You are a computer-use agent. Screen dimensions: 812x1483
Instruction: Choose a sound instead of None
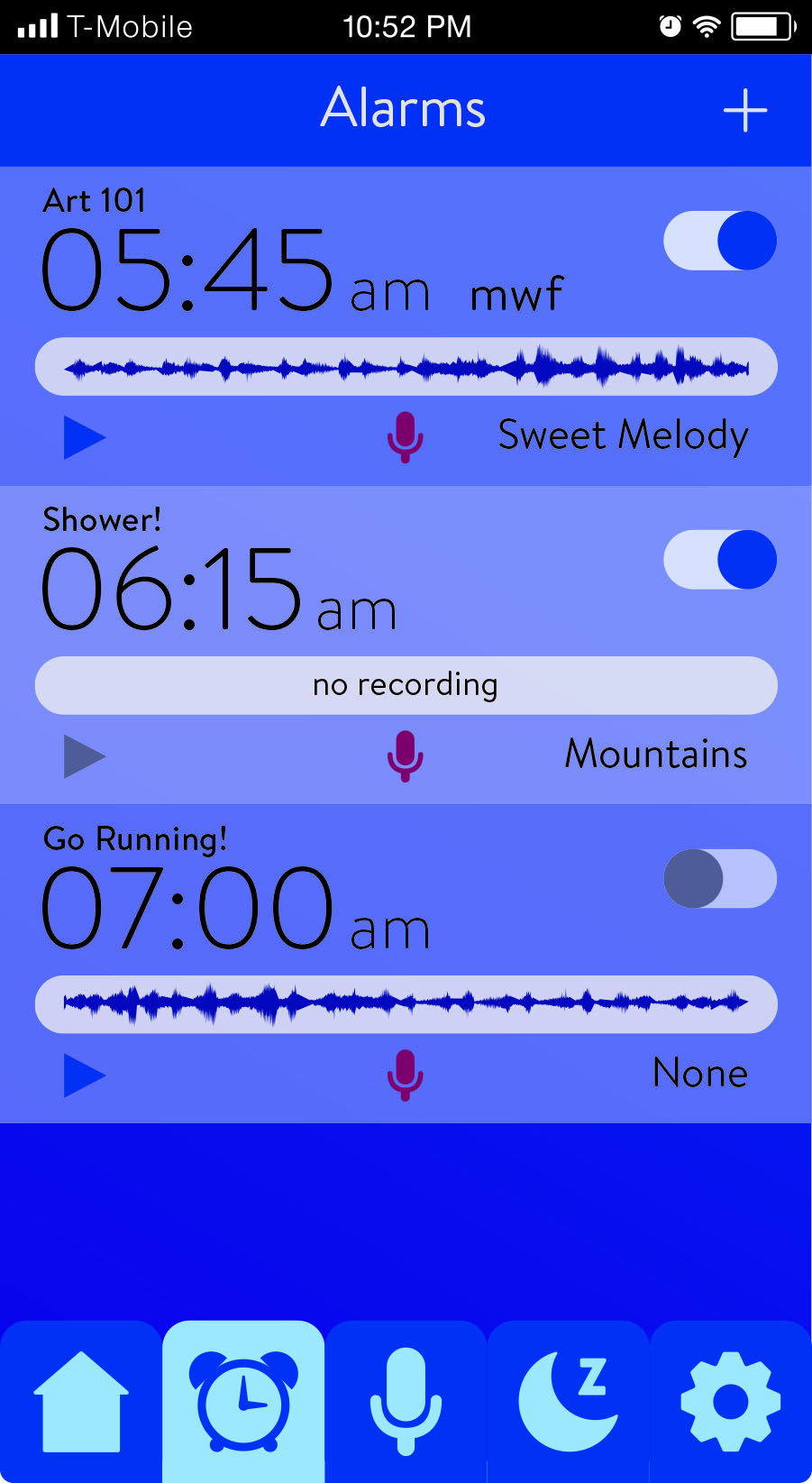click(699, 1073)
